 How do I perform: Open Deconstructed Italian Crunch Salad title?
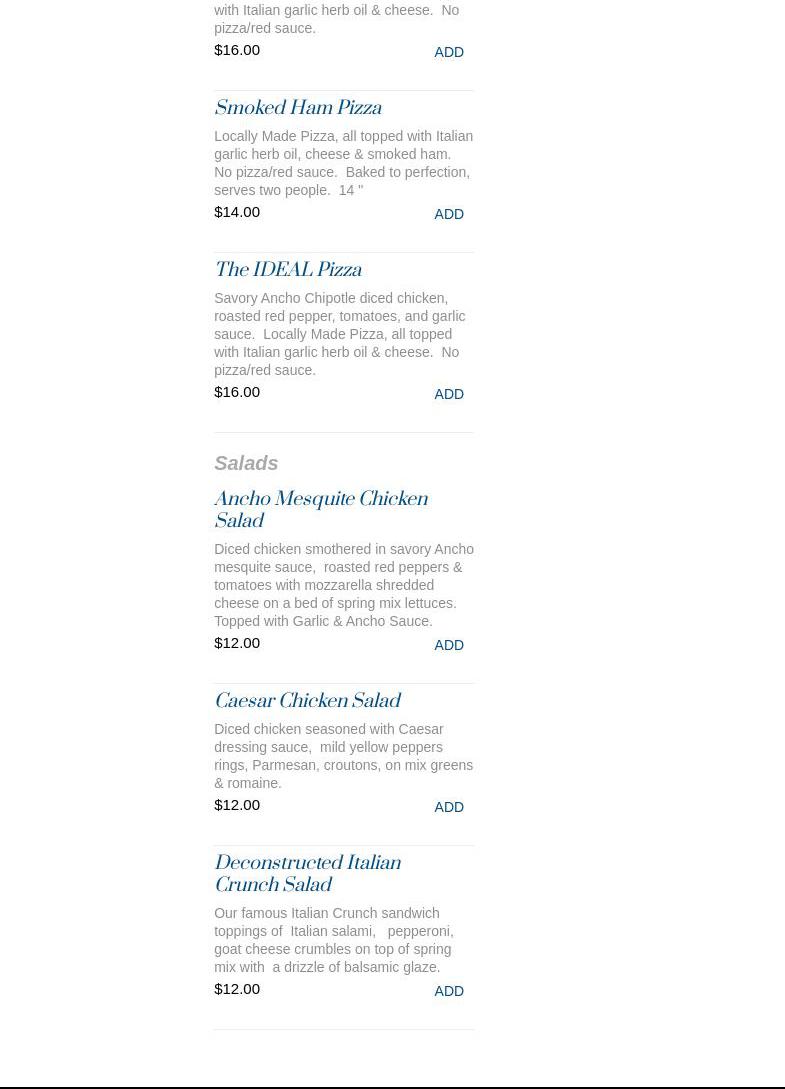click(x=308, y=873)
